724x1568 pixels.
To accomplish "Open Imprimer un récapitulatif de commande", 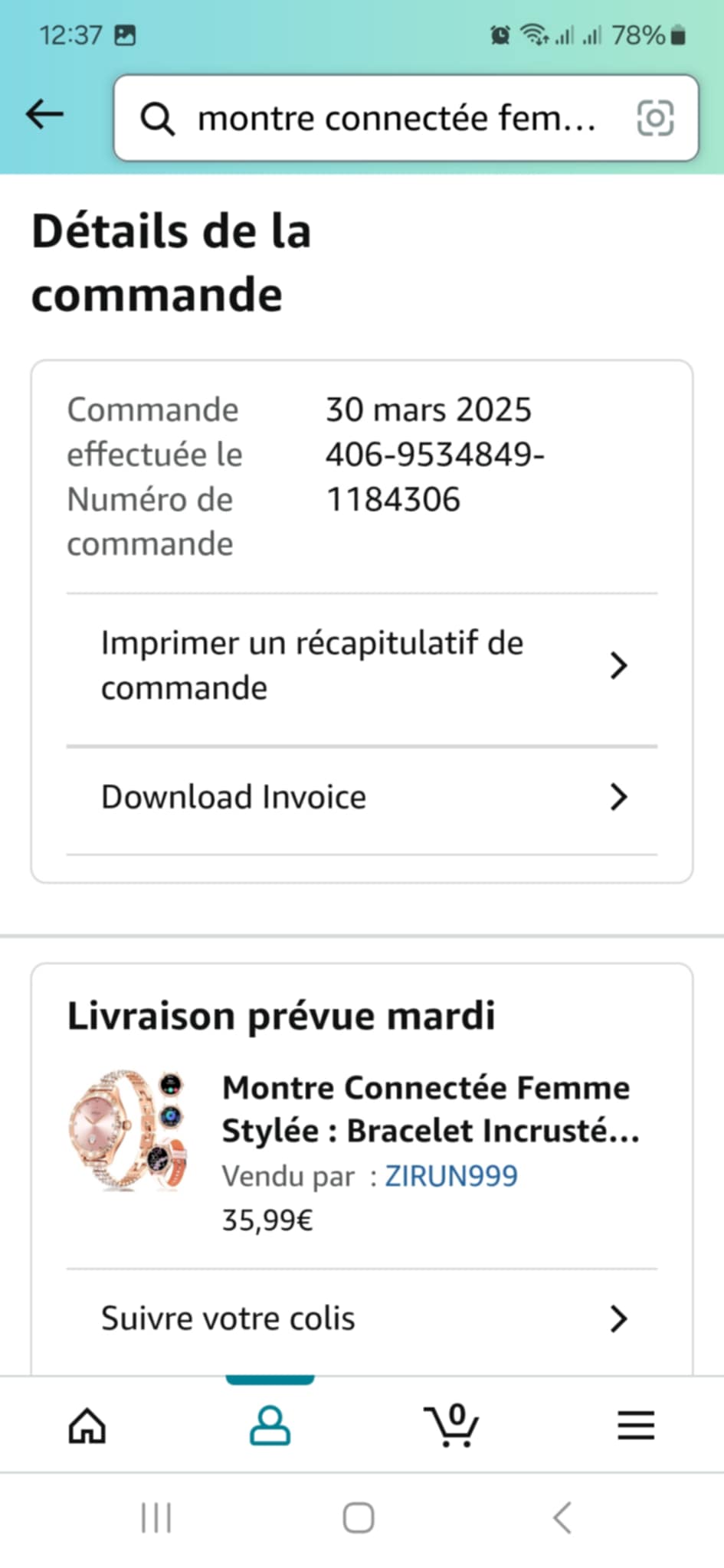I will 362,666.
